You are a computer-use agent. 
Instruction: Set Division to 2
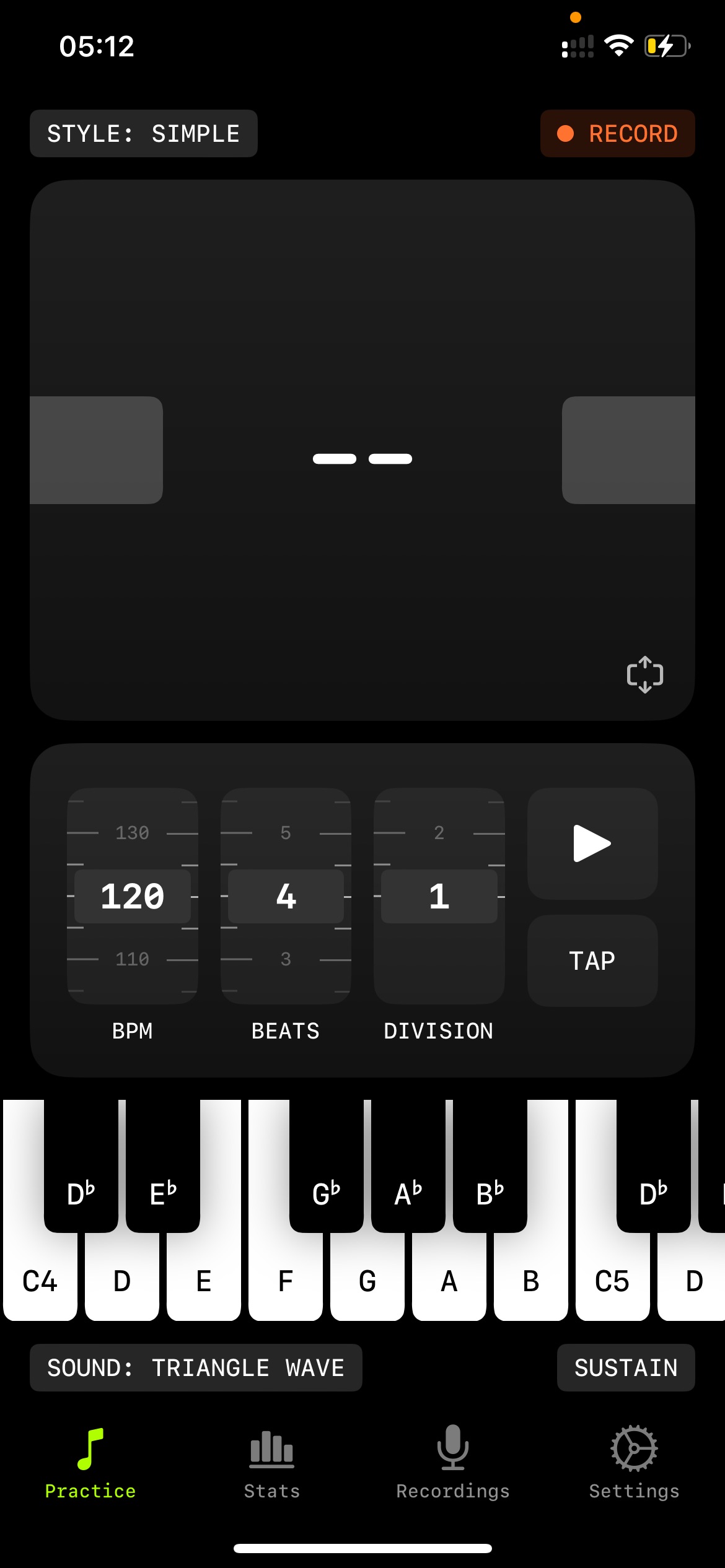(439, 833)
